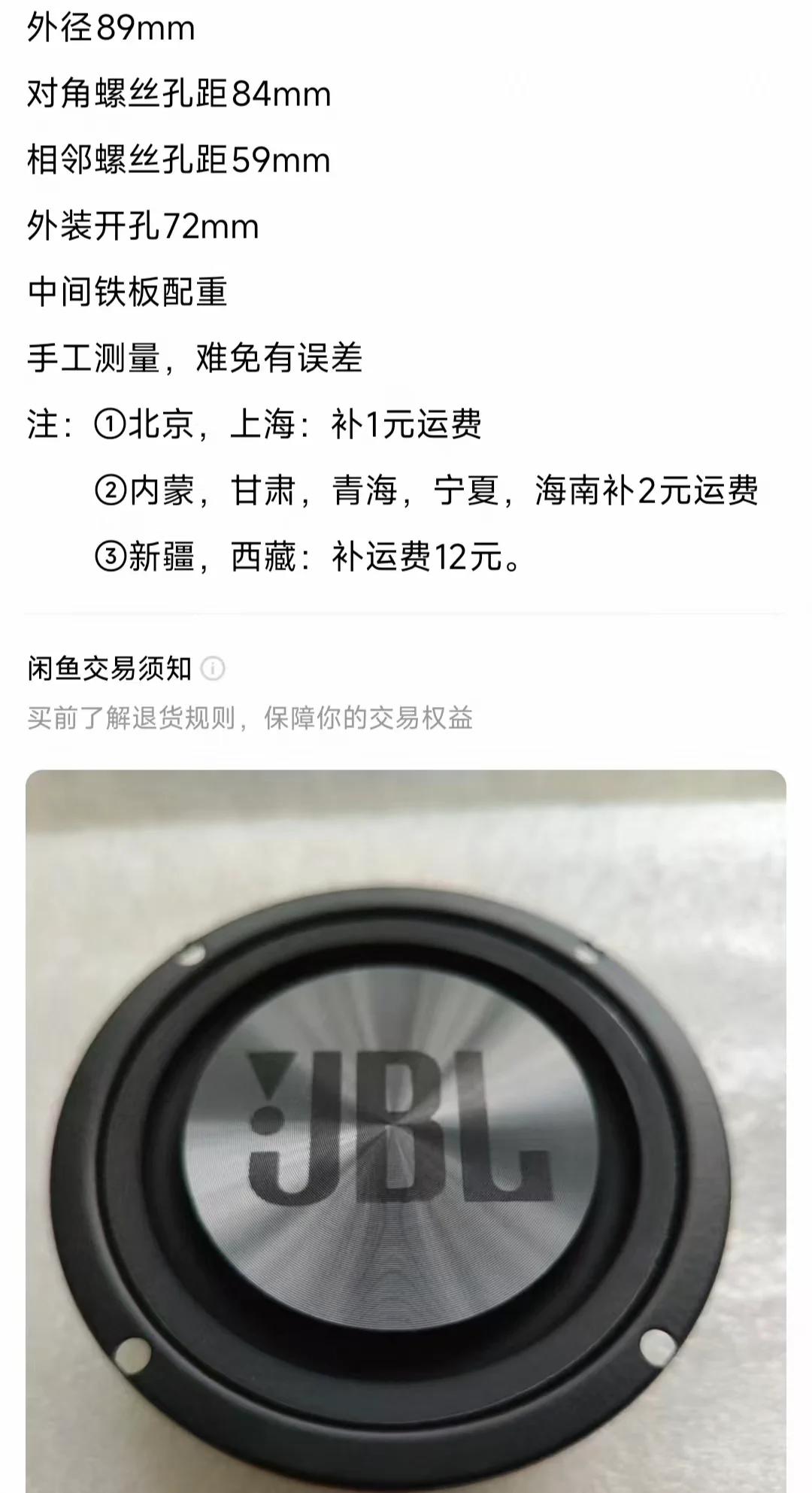Open the 闲鱼交易须知 info icon
The image size is (812, 1493).
coord(213,668)
